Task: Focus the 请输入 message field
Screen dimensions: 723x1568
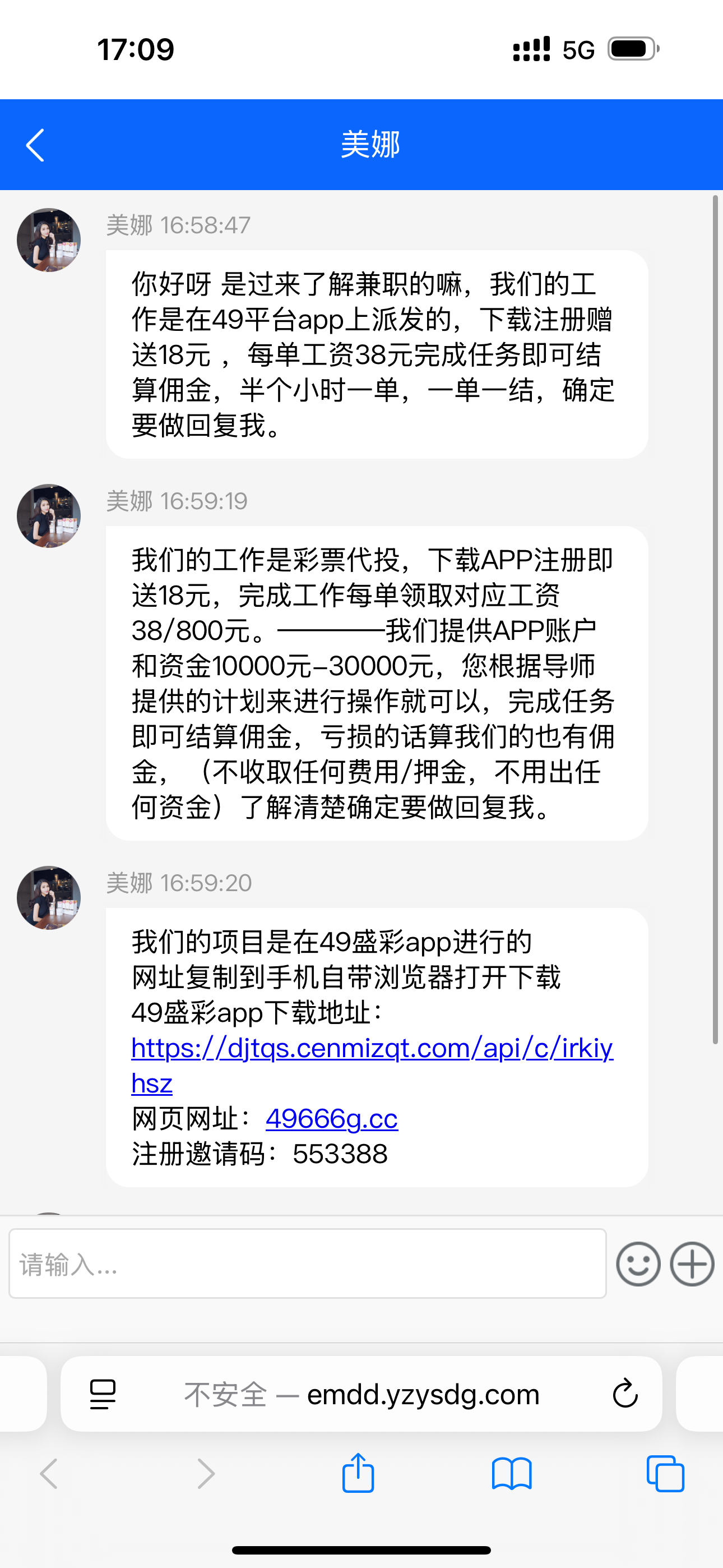Action: tap(307, 1264)
